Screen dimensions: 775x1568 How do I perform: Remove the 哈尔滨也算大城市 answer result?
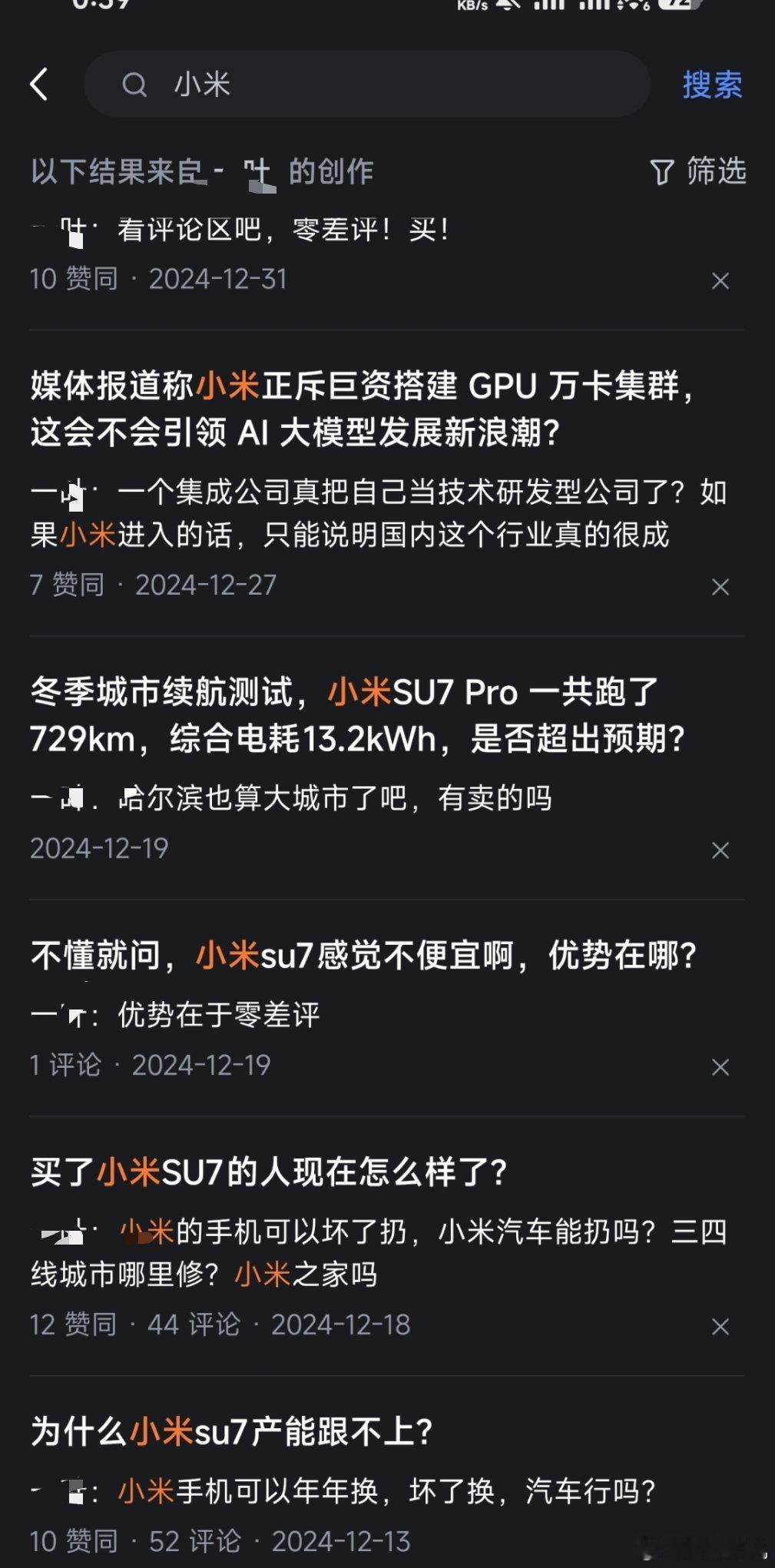(720, 850)
